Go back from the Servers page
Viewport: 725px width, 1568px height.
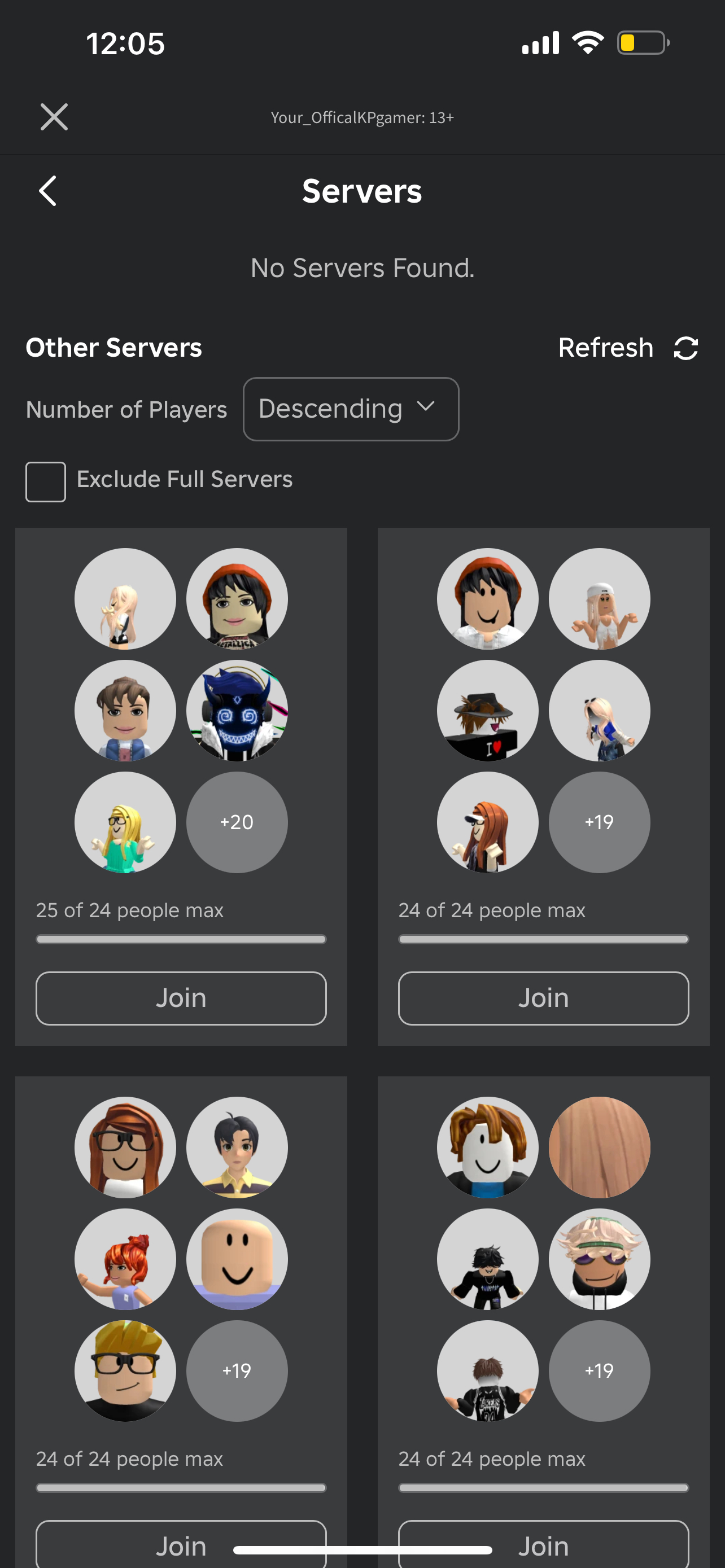[x=48, y=191]
